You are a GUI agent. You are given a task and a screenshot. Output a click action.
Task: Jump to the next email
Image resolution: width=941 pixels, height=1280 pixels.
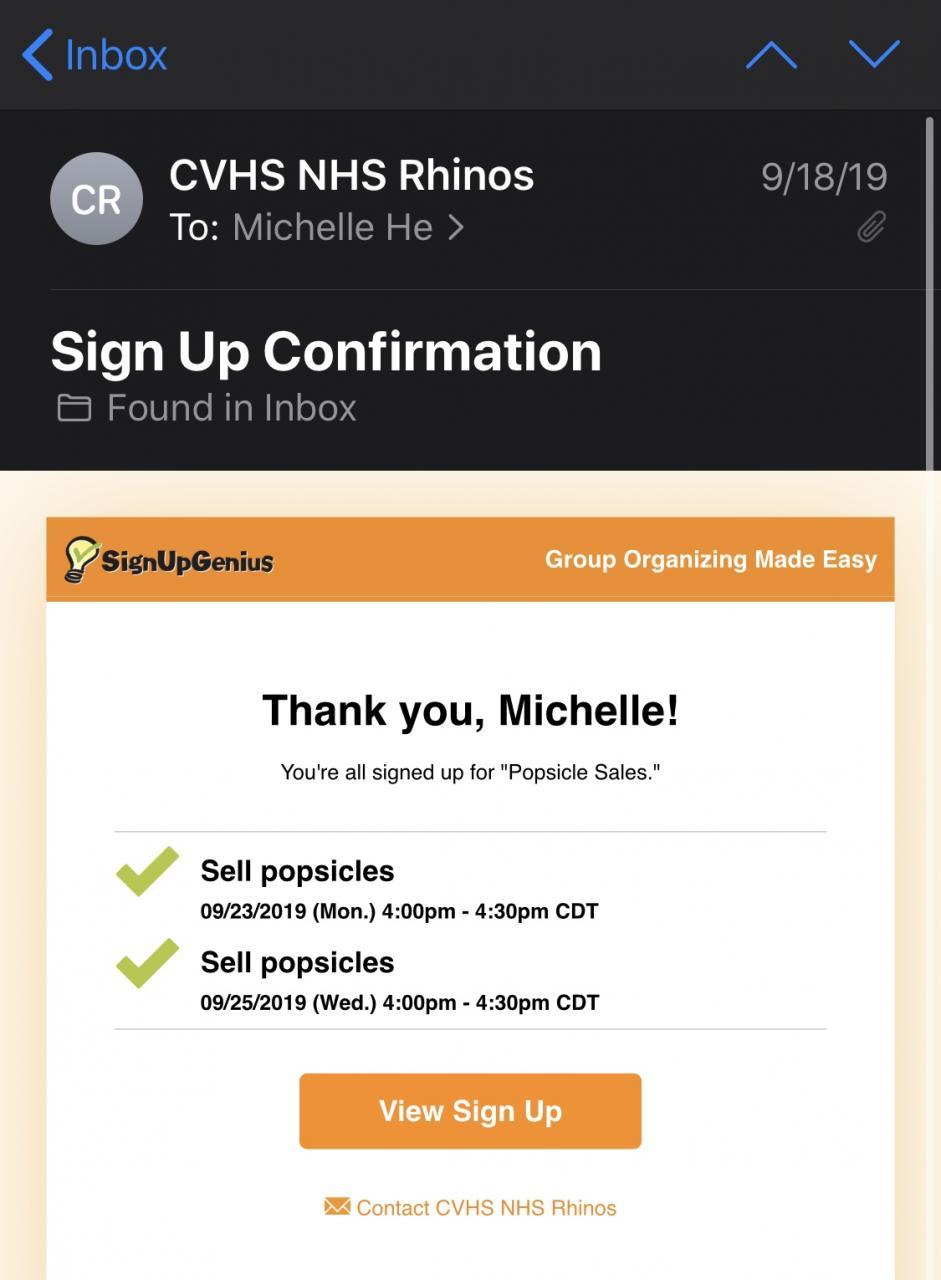click(x=874, y=54)
